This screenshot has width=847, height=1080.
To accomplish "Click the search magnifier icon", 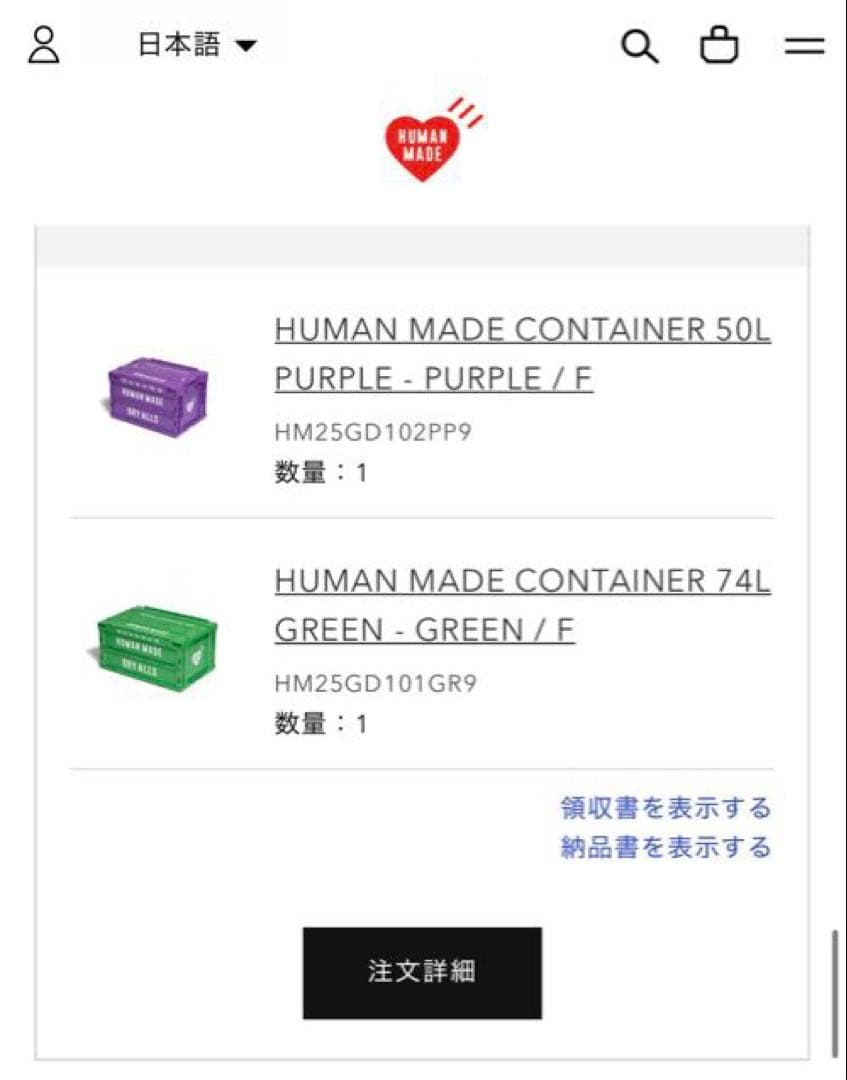I will click(640, 46).
